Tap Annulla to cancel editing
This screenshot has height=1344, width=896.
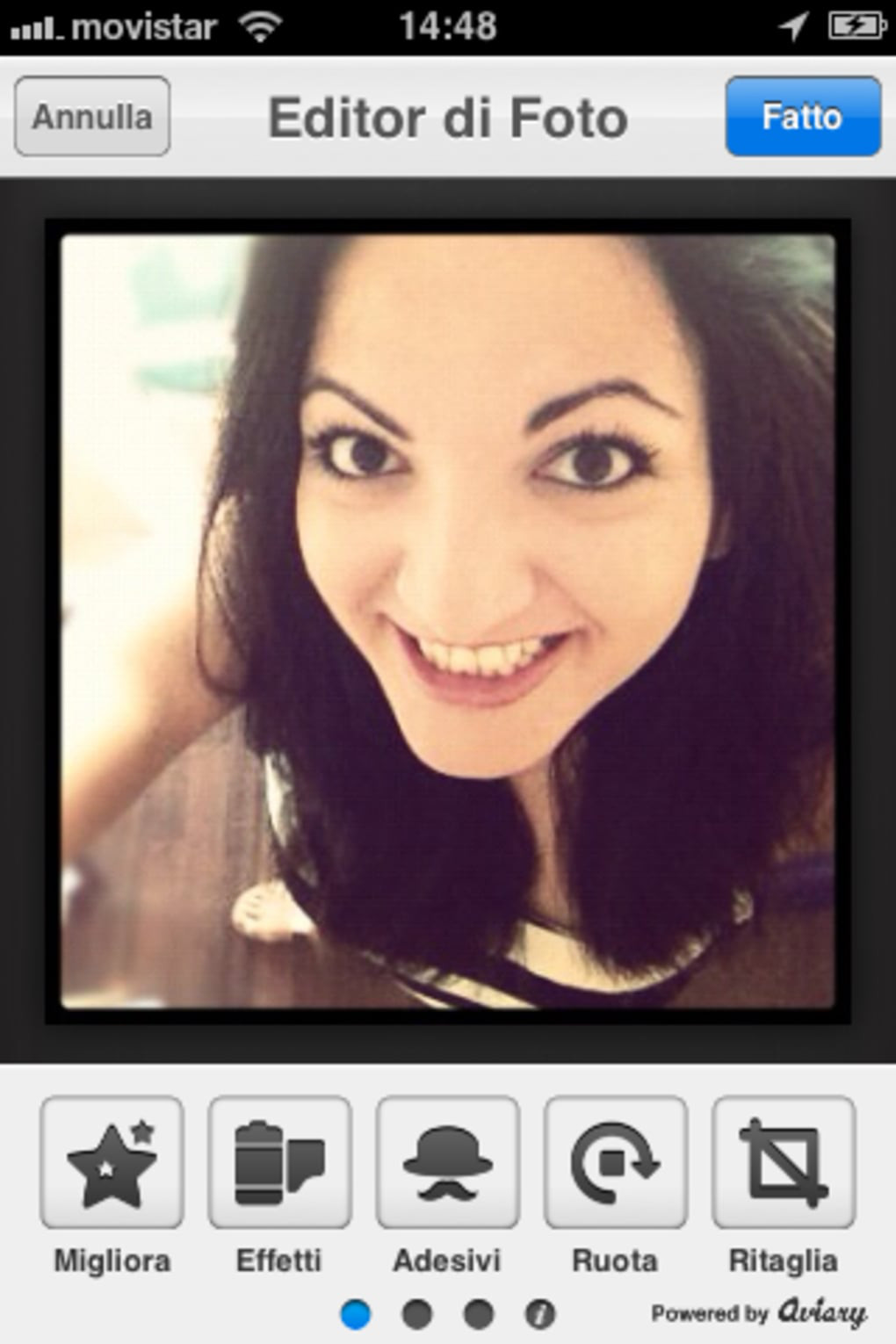tap(92, 116)
